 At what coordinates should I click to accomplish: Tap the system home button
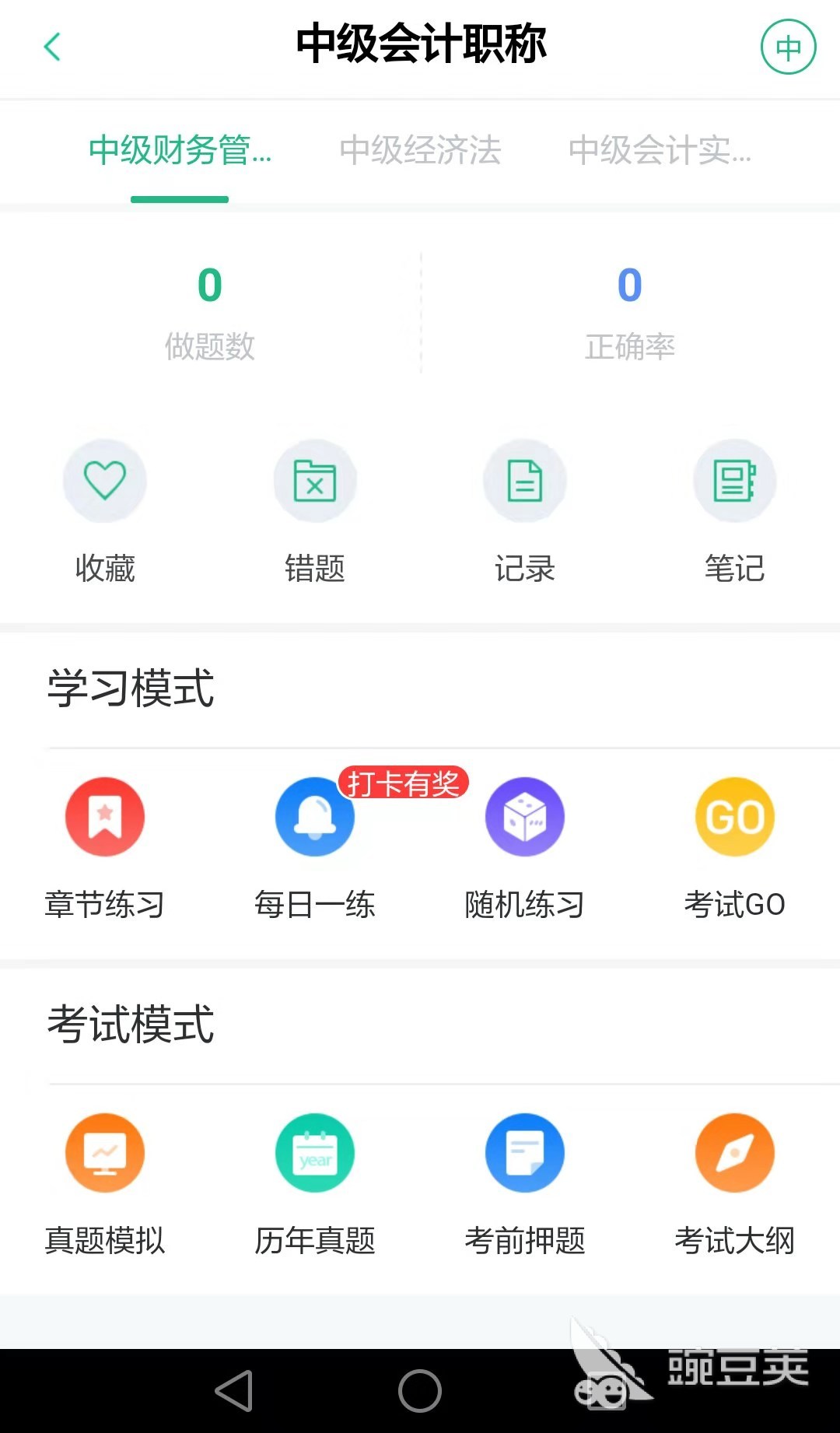click(420, 1390)
